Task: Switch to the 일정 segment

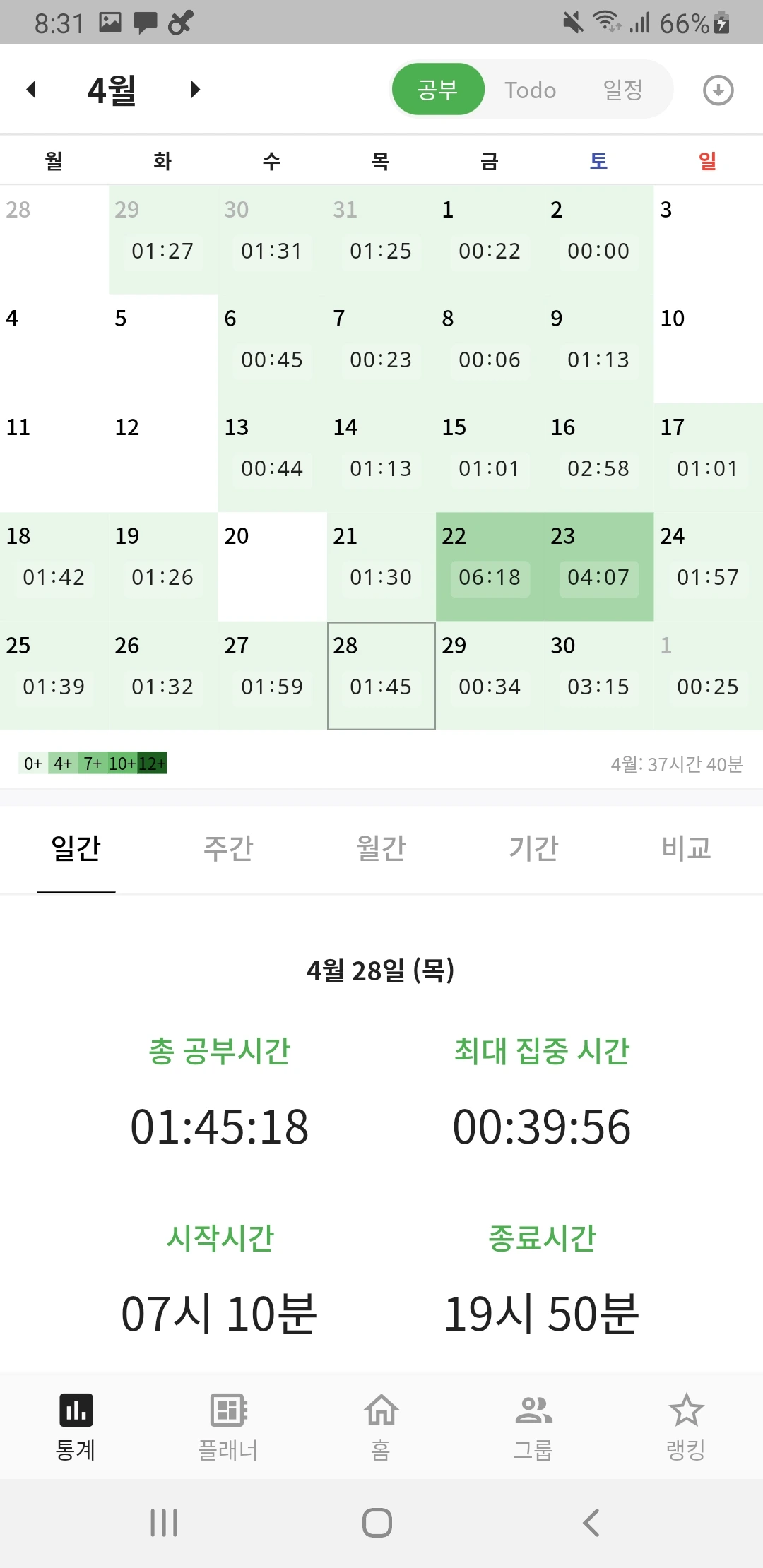Action: (622, 90)
